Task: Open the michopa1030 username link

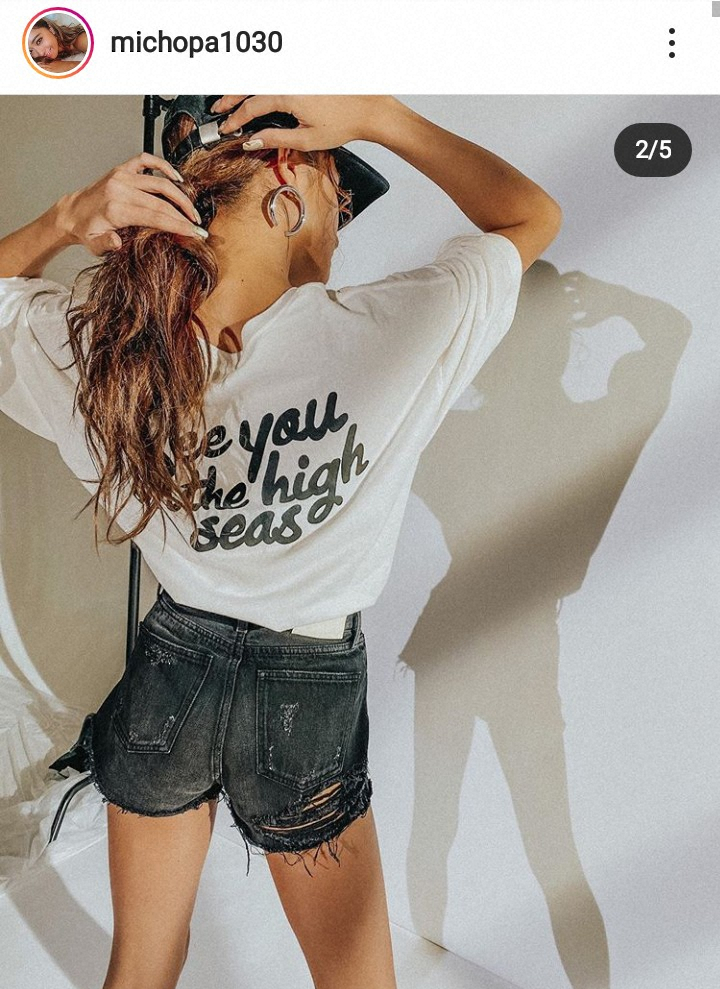Action: point(196,43)
